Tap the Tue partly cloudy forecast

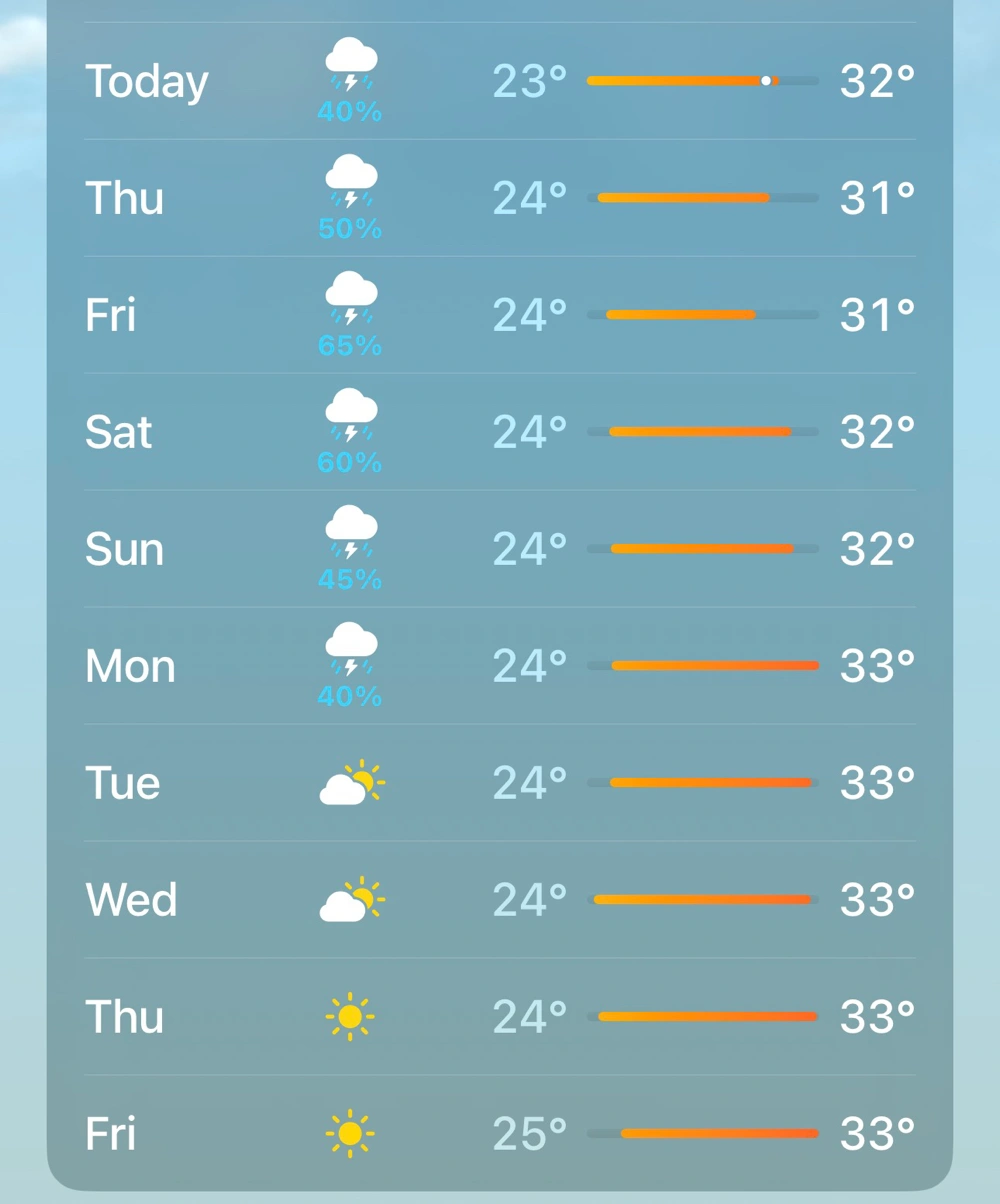point(500,783)
